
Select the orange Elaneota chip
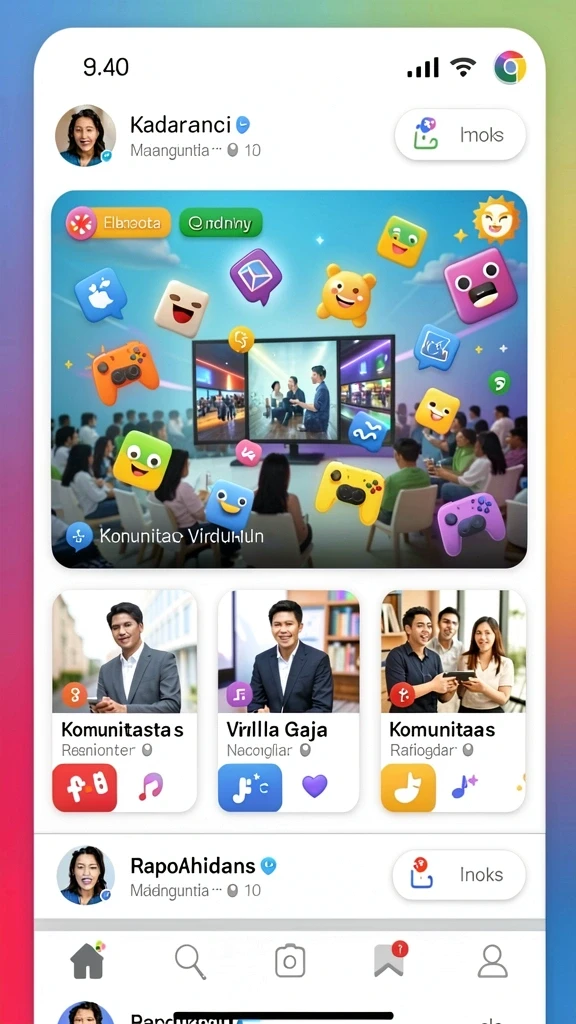tap(119, 223)
